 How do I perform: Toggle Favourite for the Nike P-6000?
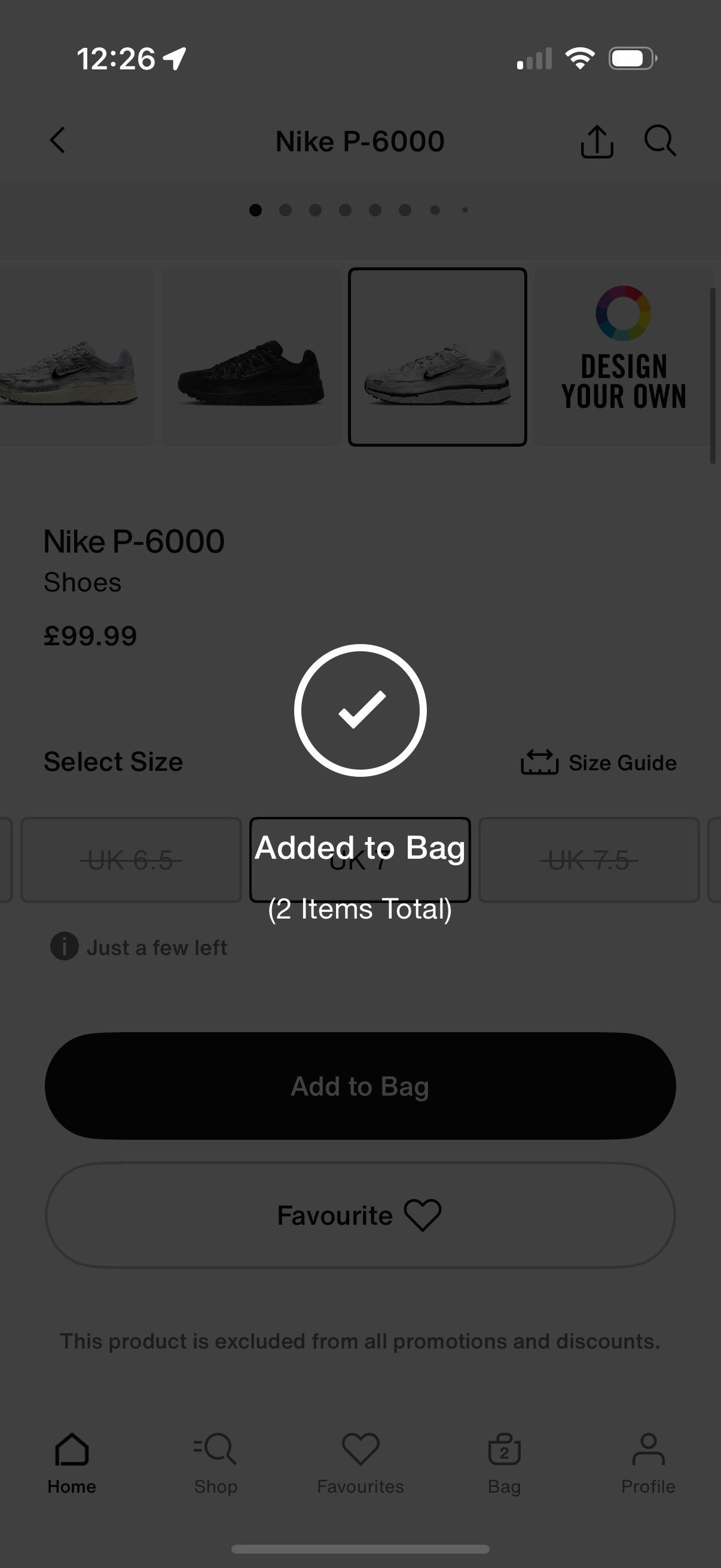pos(360,1215)
